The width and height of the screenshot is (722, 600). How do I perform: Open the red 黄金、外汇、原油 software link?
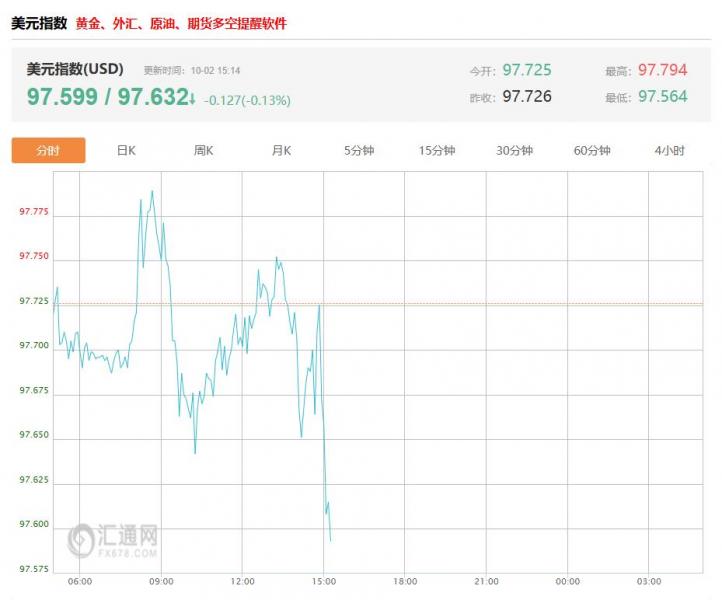pyautogui.click(x=181, y=23)
